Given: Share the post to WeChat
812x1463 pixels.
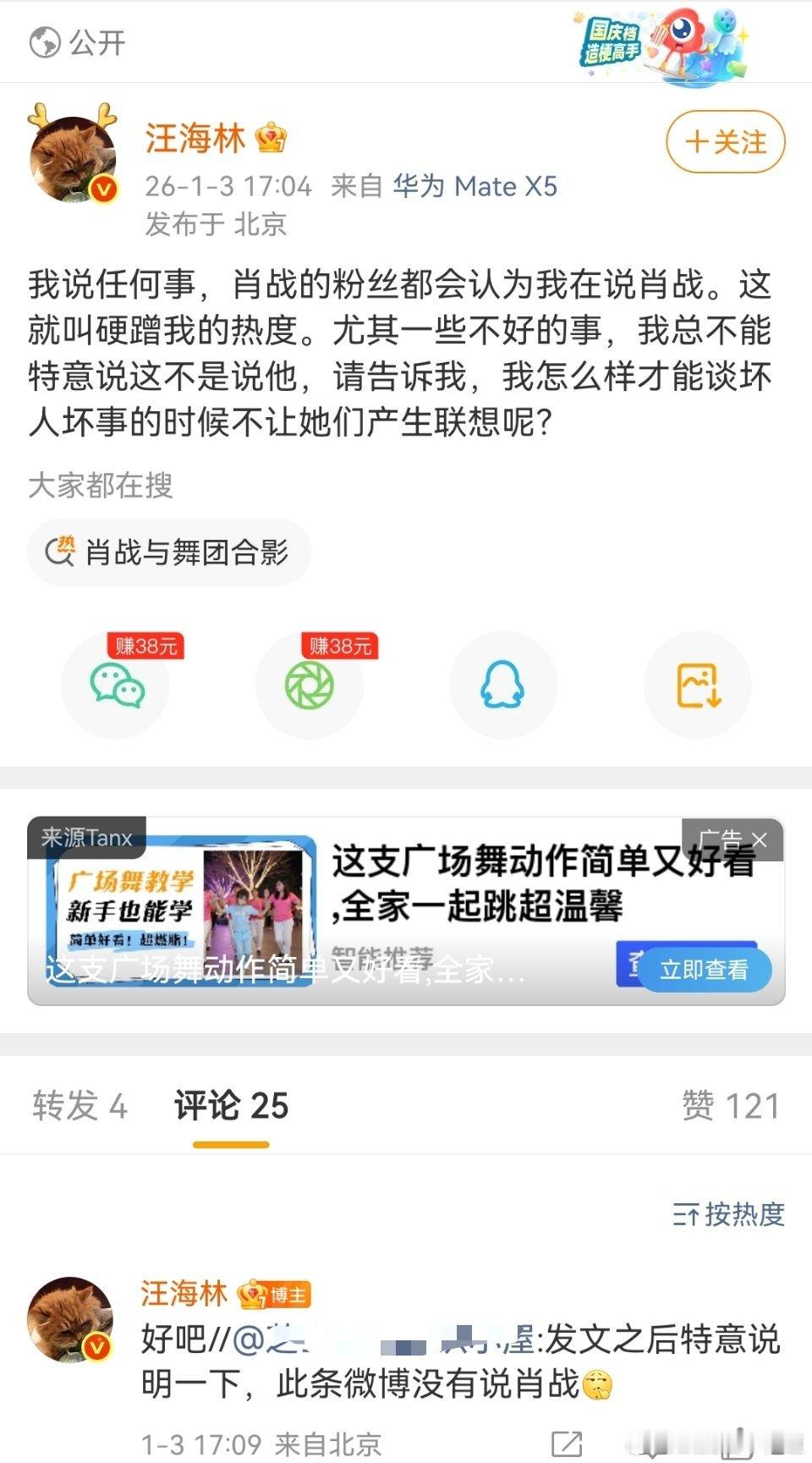Looking at the screenshot, I should click(x=115, y=685).
